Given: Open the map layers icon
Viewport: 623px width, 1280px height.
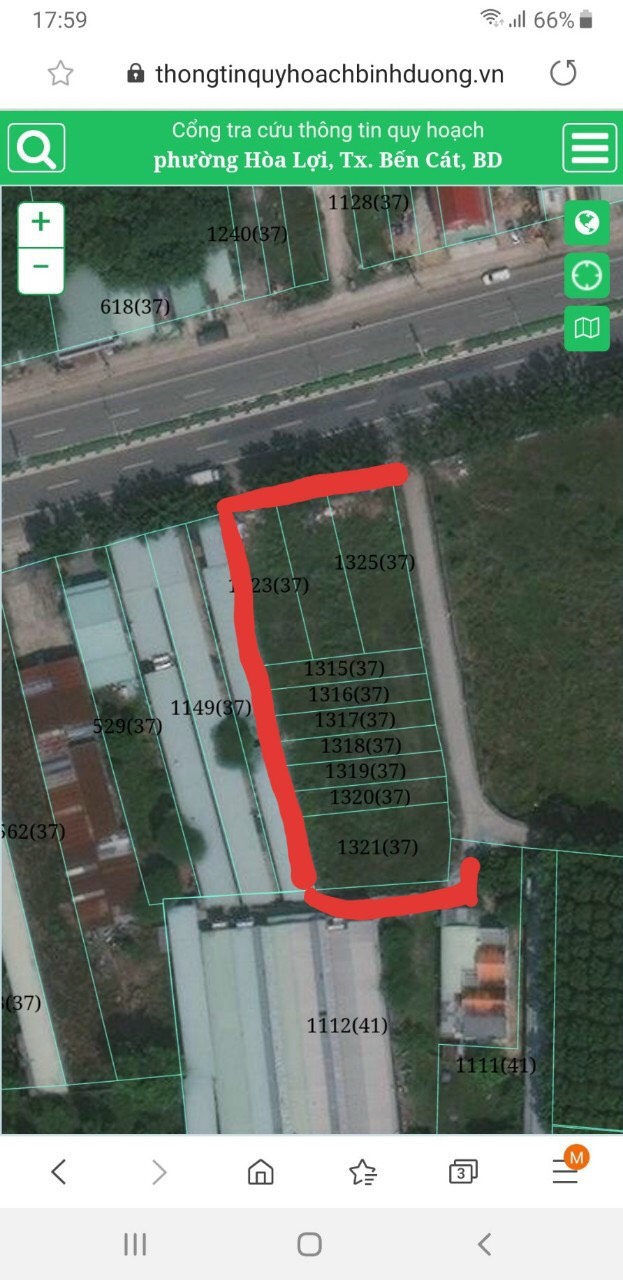Looking at the screenshot, I should tap(587, 328).
